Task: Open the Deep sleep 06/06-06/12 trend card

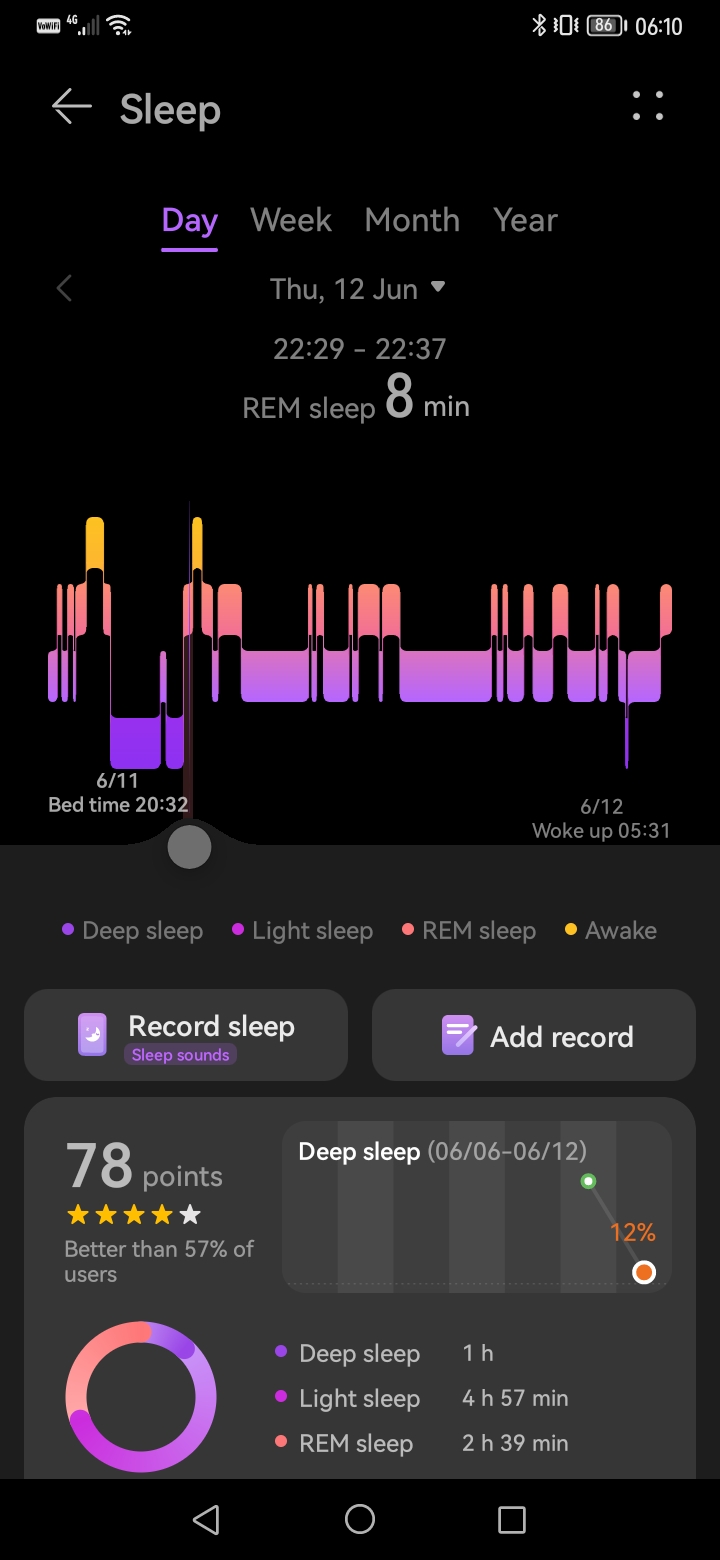Action: (x=477, y=1207)
